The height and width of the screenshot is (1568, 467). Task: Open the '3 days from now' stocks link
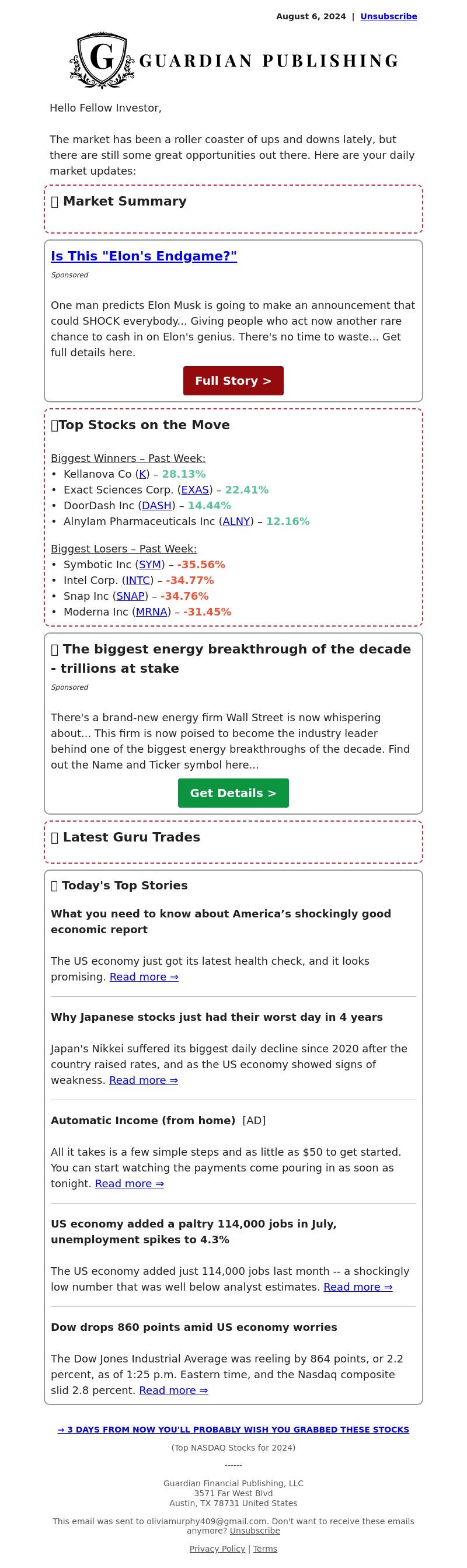pyautogui.click(x=233, y=1430)
